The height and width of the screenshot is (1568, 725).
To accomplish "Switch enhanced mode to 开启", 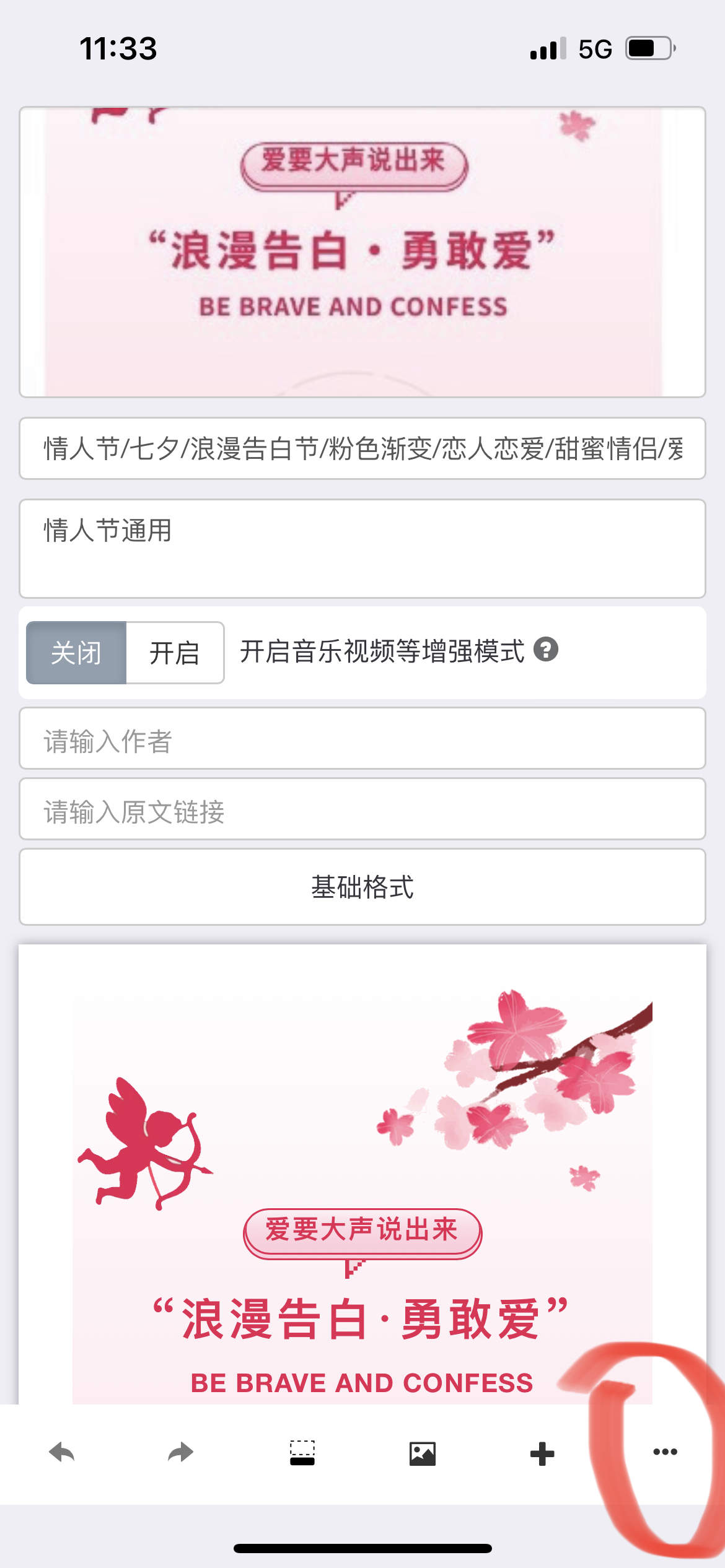I will (x=174, y=653).
